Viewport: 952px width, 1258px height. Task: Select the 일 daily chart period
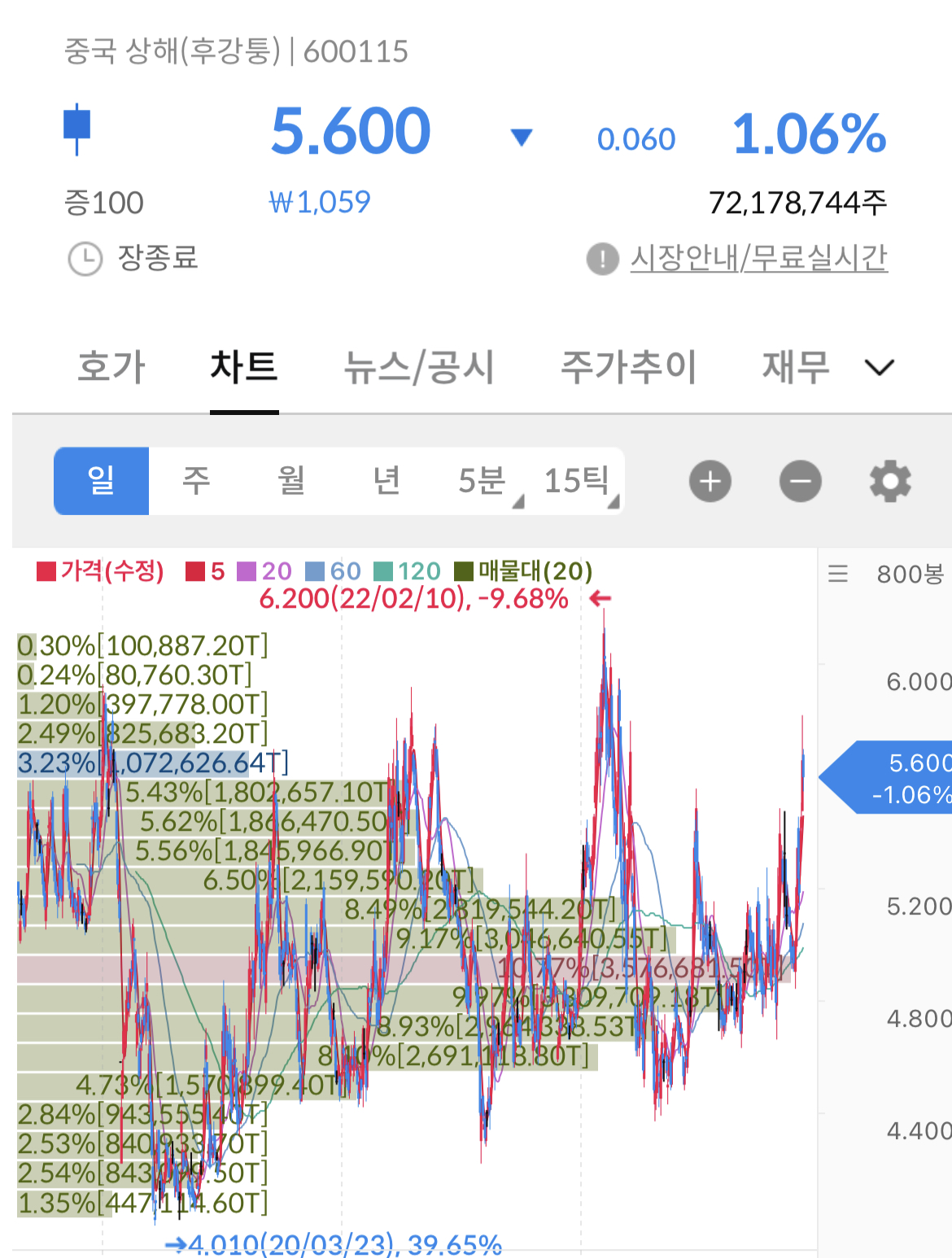tap(102, 481)
